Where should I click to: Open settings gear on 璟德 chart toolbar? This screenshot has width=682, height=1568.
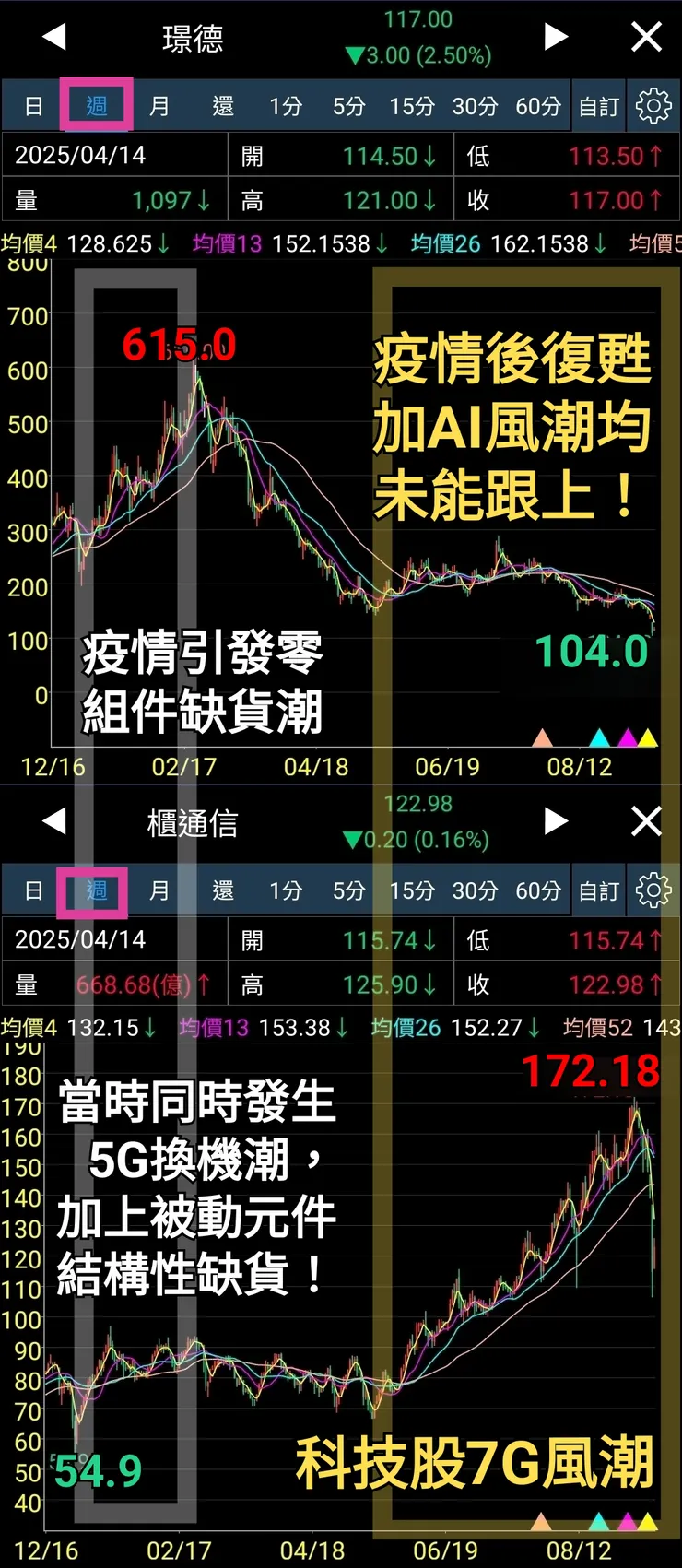[653, 105]
